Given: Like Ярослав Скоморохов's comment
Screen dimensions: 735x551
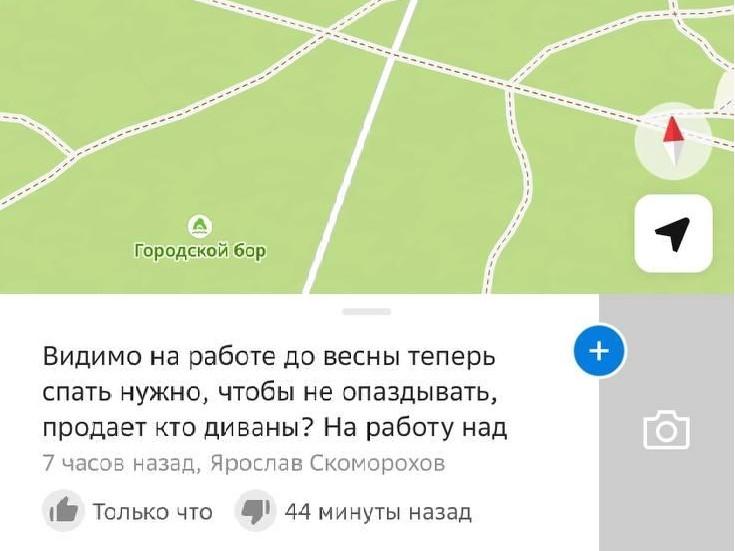Looking at the screenshot, I should [x=63, y=512].
